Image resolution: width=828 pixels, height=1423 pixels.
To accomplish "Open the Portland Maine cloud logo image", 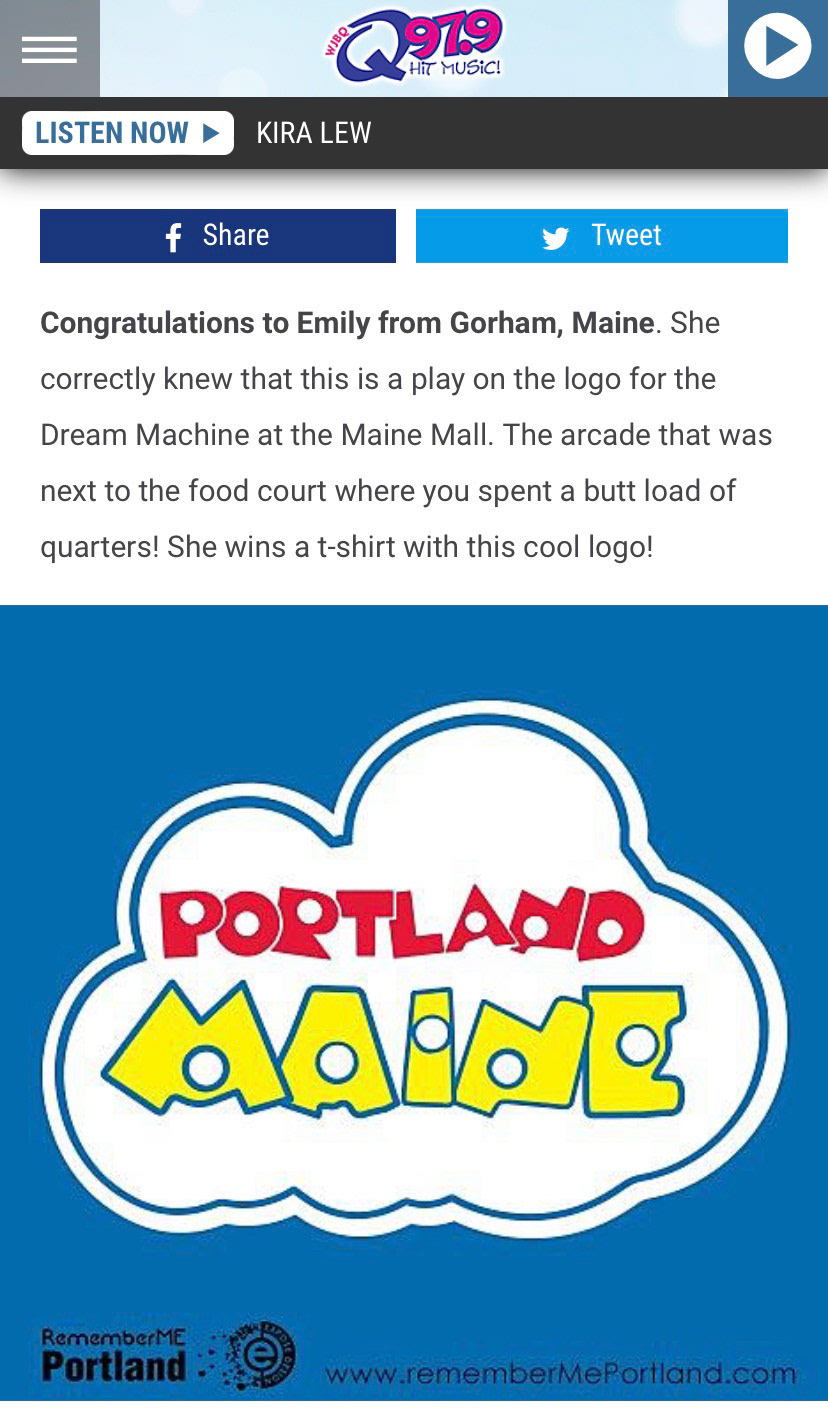I will pyautogui.click(x=414, y=1003).
